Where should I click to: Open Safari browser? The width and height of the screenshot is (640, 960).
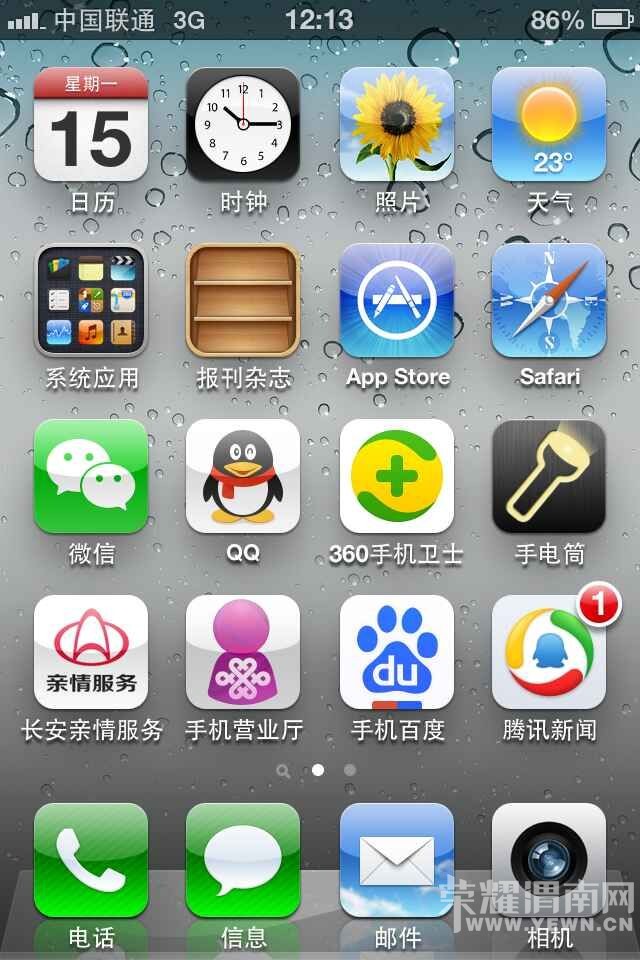coord(549,300)
